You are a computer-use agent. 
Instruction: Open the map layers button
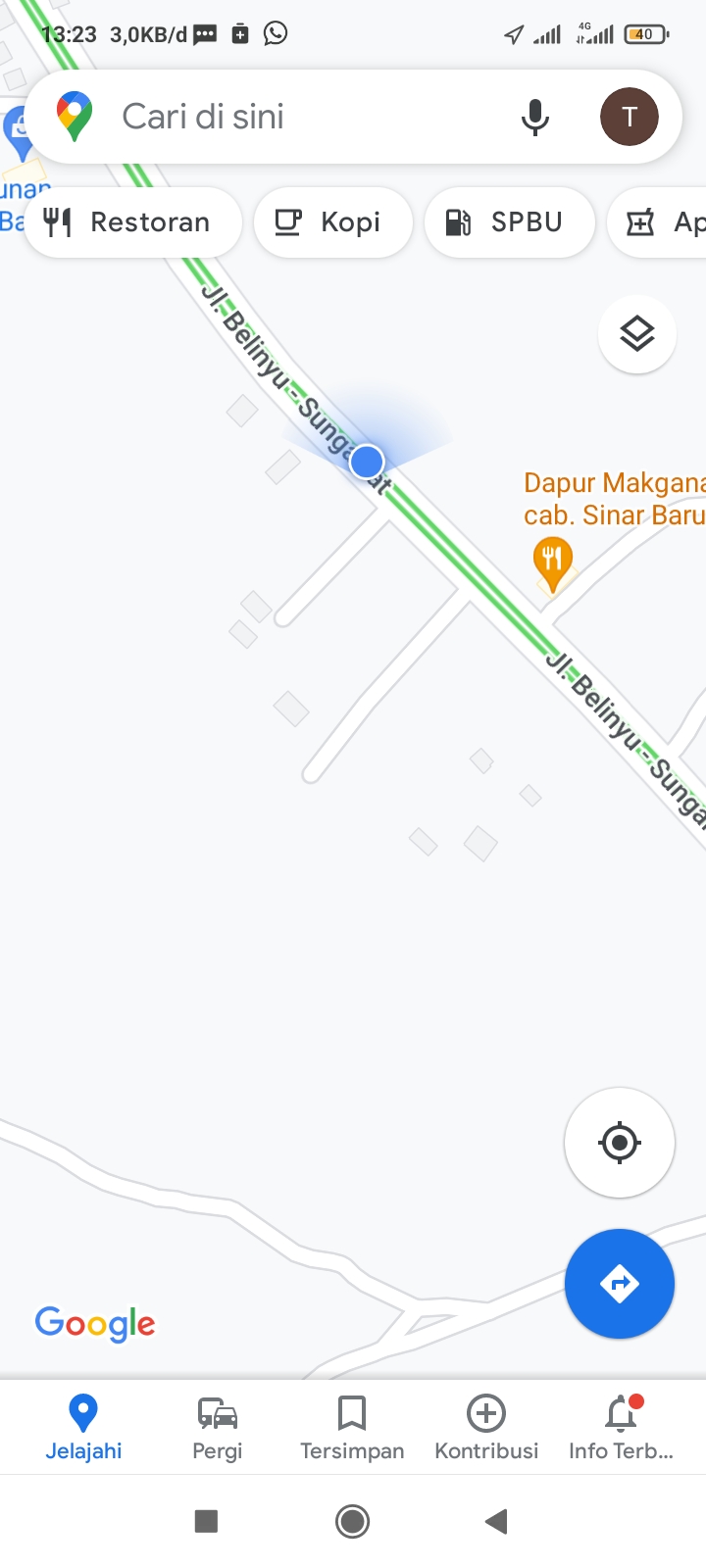point(636,335)
